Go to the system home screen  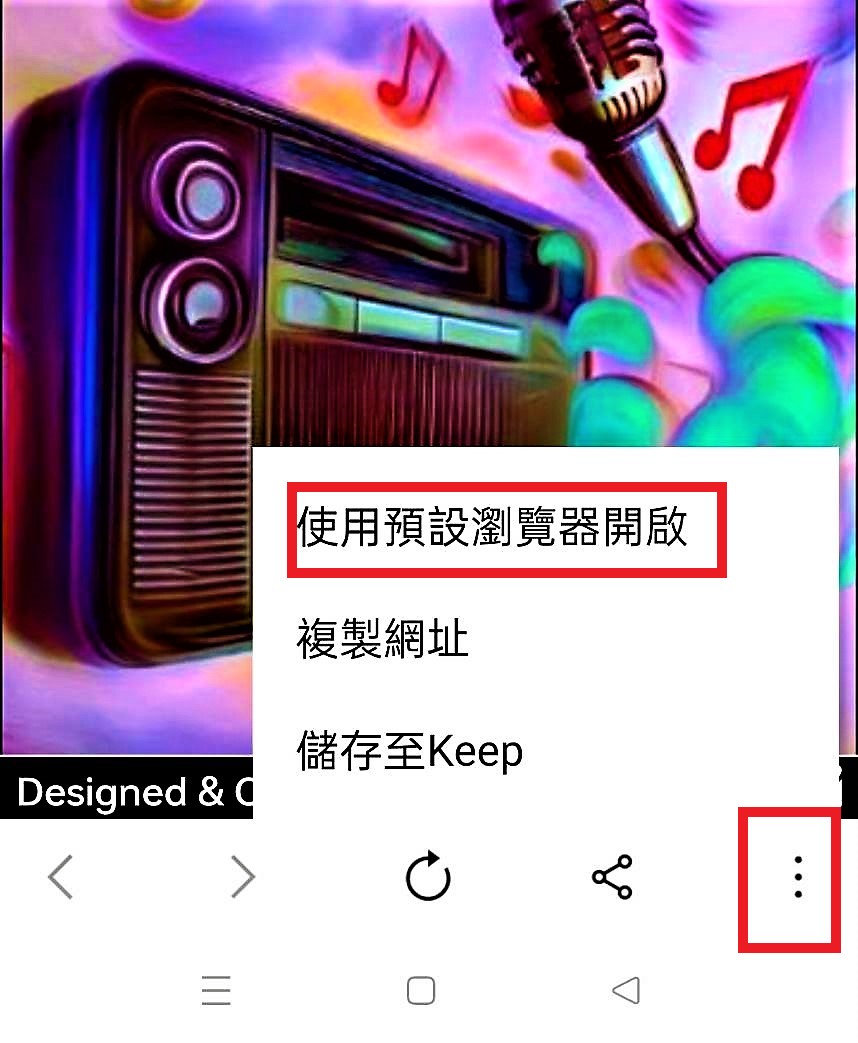coord(421,991)
